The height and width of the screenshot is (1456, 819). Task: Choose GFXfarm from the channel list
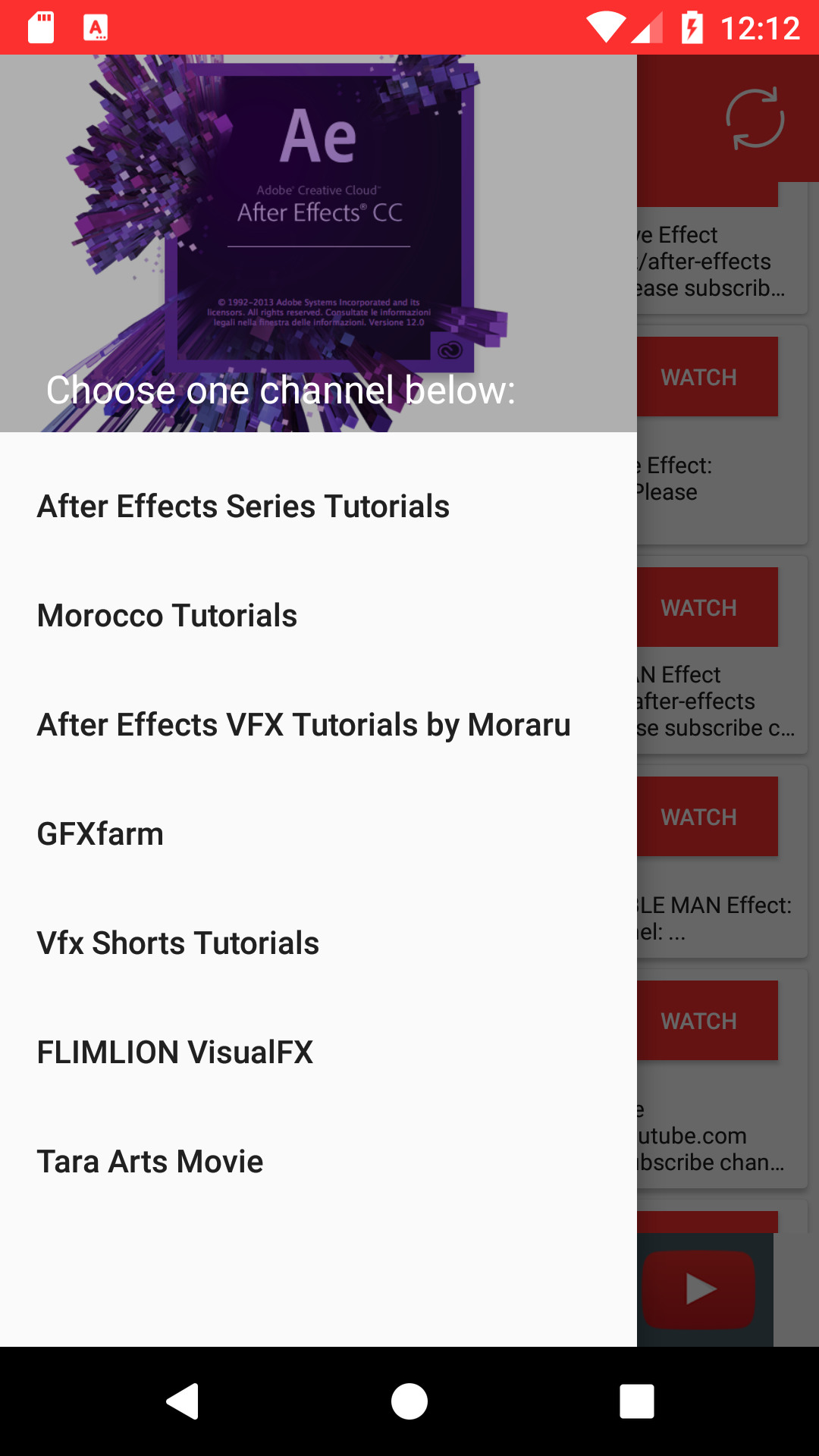pyautogui.click(x=99, y=833)
